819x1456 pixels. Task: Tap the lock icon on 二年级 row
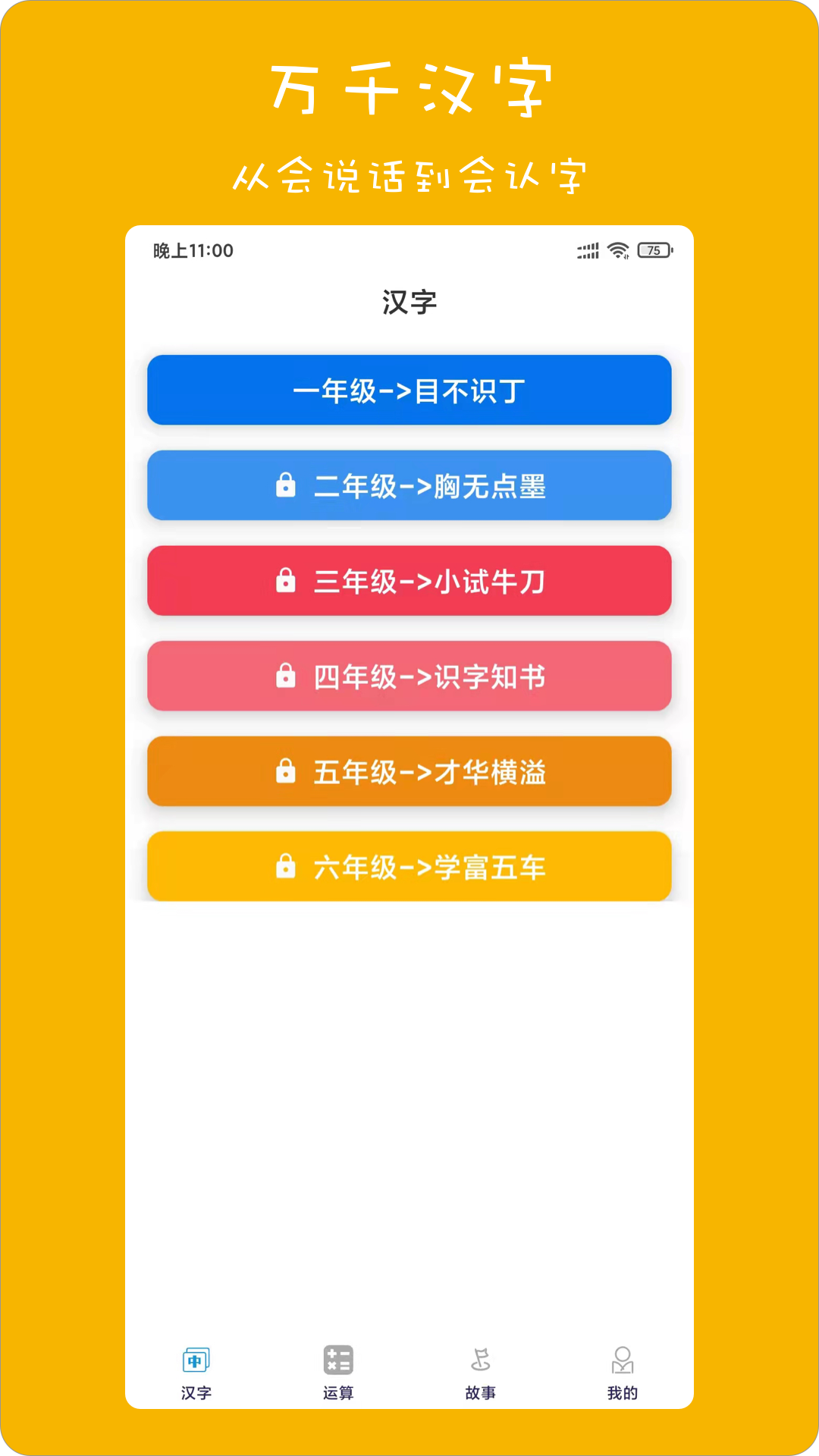click(287, 485)
